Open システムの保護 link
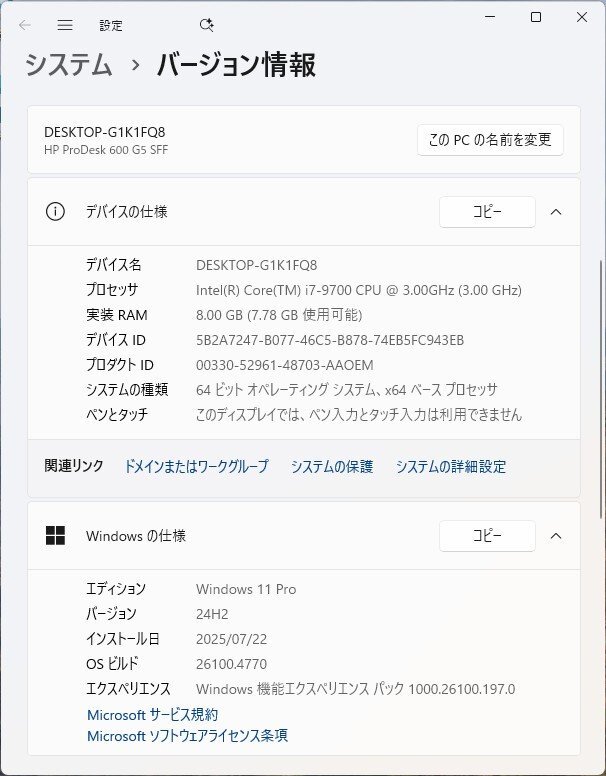 click(332, 467)
